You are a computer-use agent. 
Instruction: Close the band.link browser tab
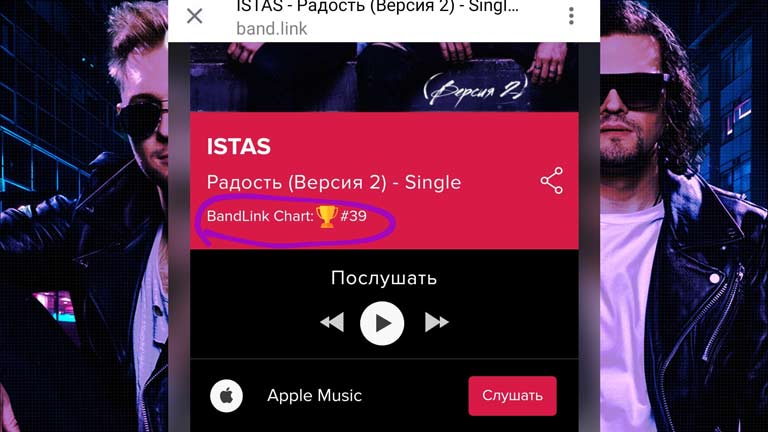tap(195, 16)
